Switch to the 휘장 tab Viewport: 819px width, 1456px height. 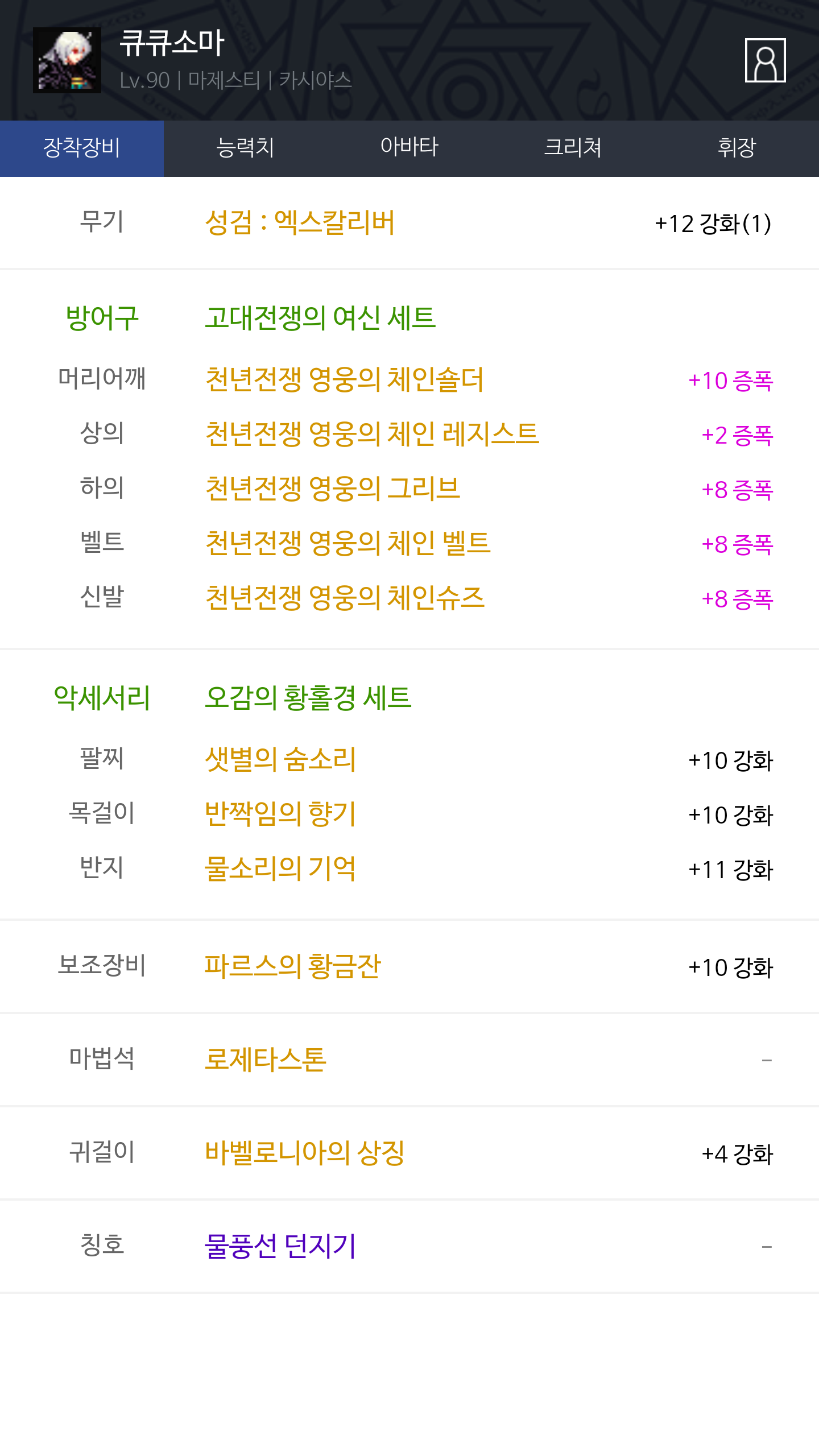[x=737, y=148]
